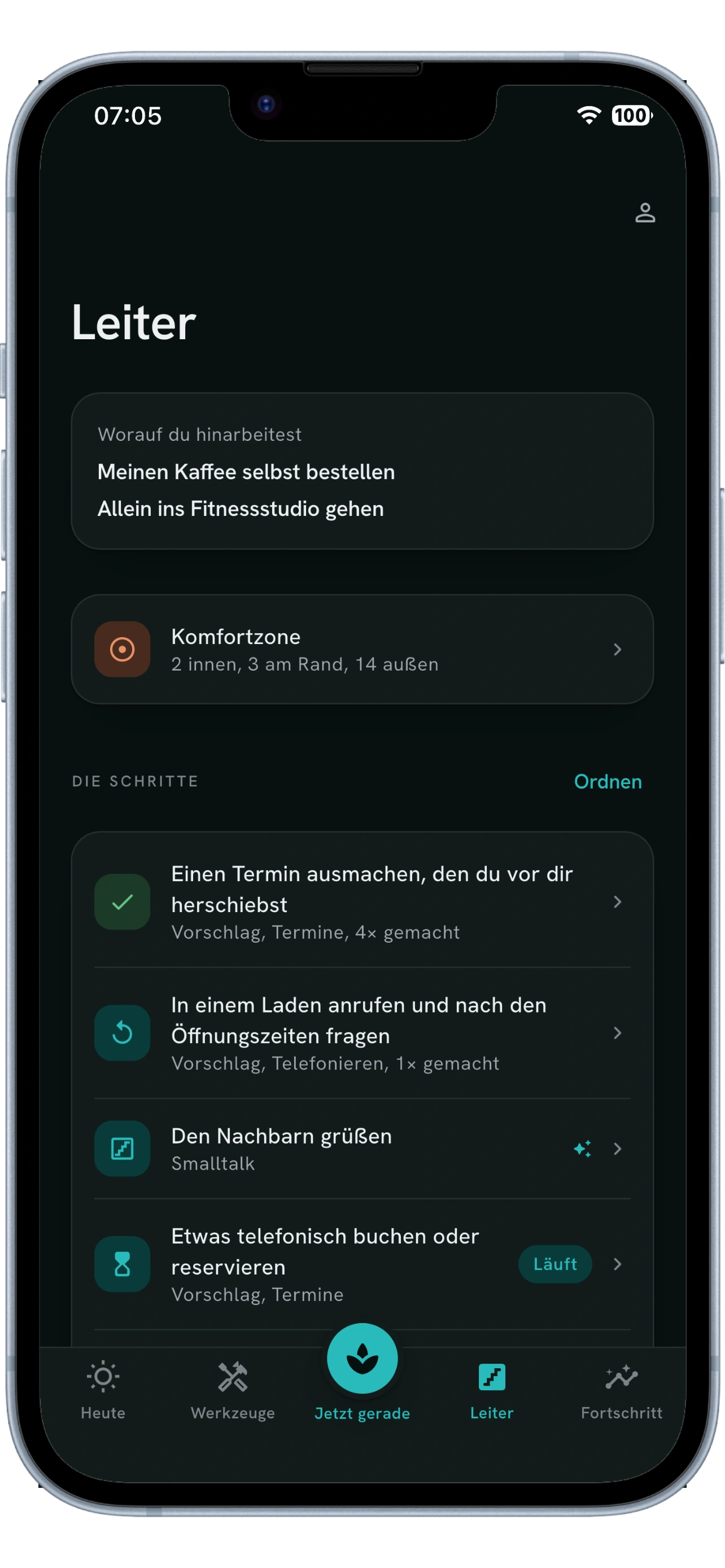The width and height of the screenshot is (725, 1568).
Task: Open step Etwas telefonisch buchen oder reservieren
Action: coord(362,1264)
